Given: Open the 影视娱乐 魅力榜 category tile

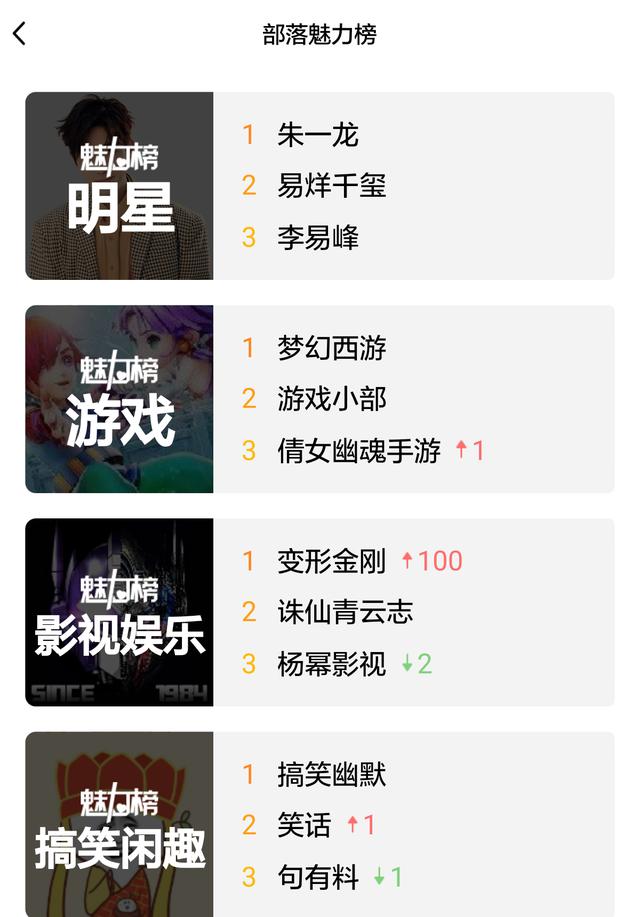Looking at the screenshot, I should (119, 612).
